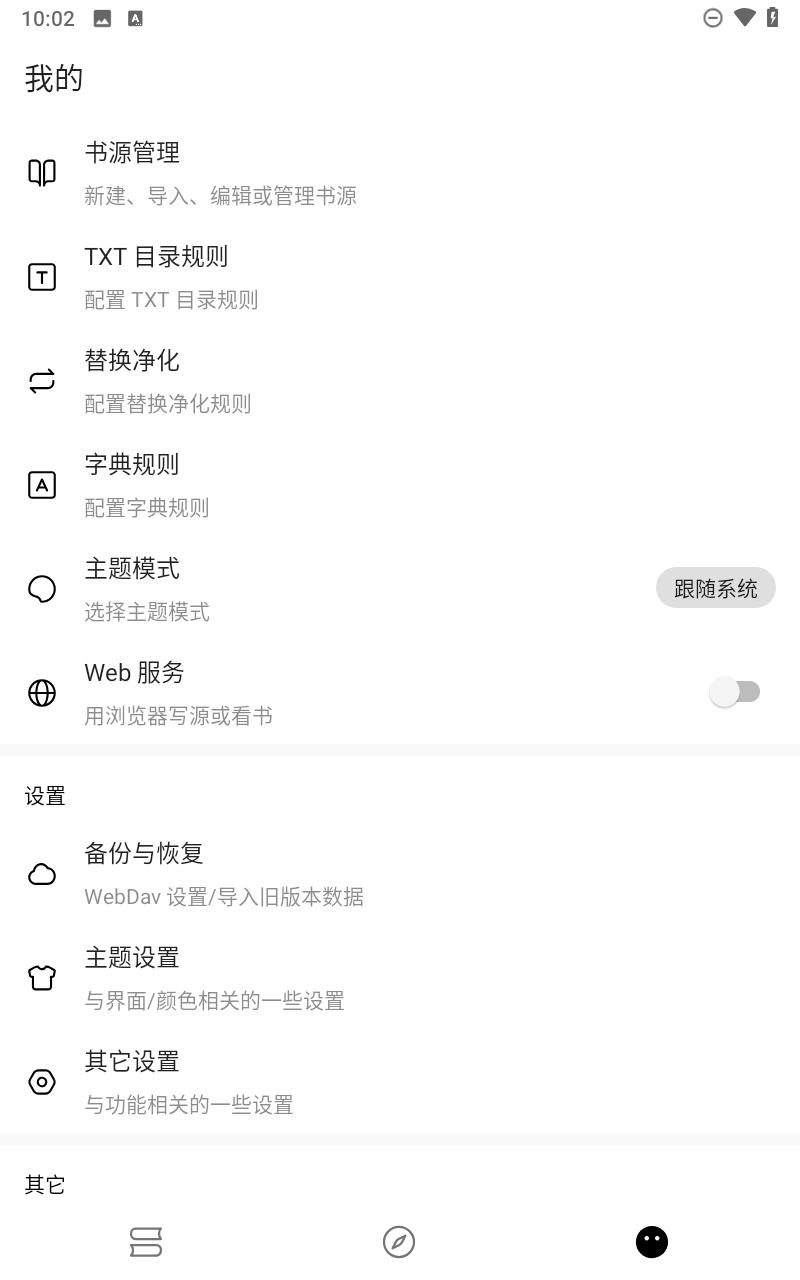Image resolution: width=800 pixels, height=1280 pixels.
Task: Select theme mode via 跟随系统 chip
Action: pos(715,588)
